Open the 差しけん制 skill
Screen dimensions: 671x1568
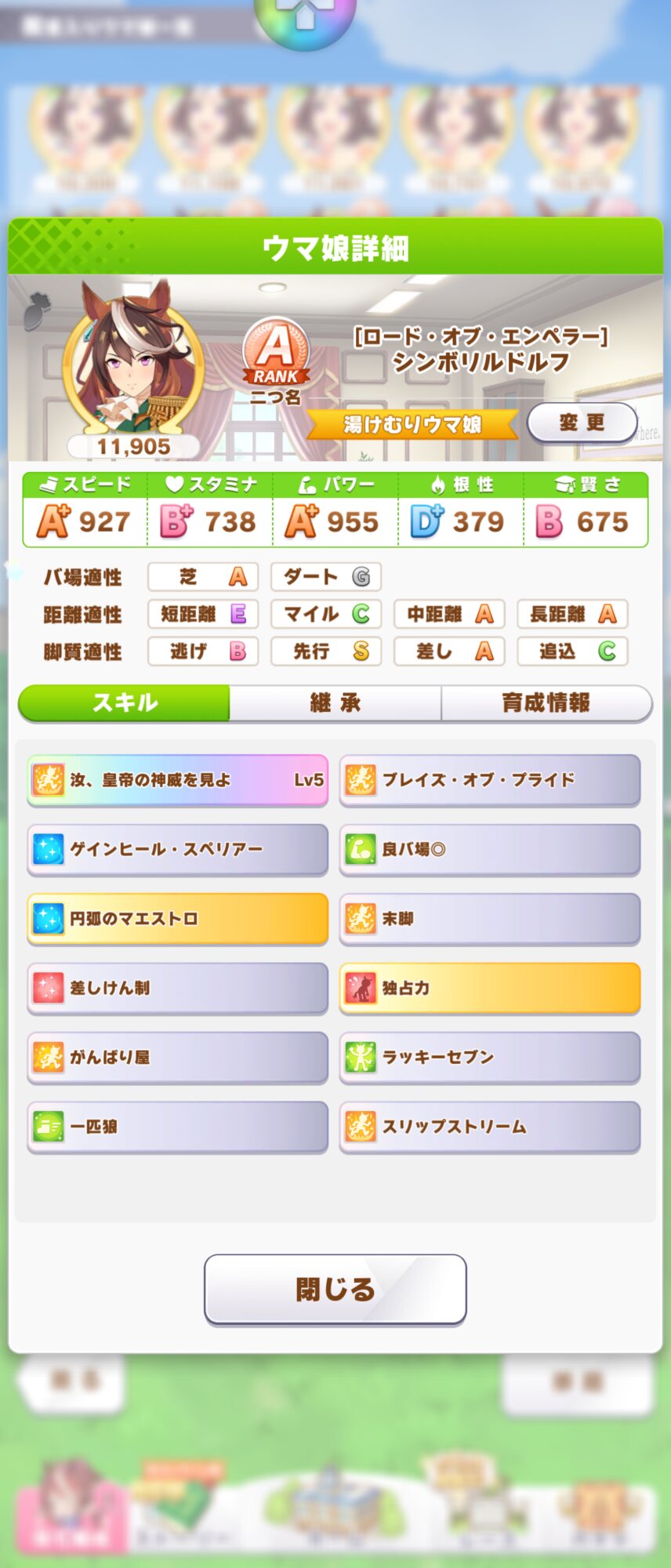pos(177,988)
